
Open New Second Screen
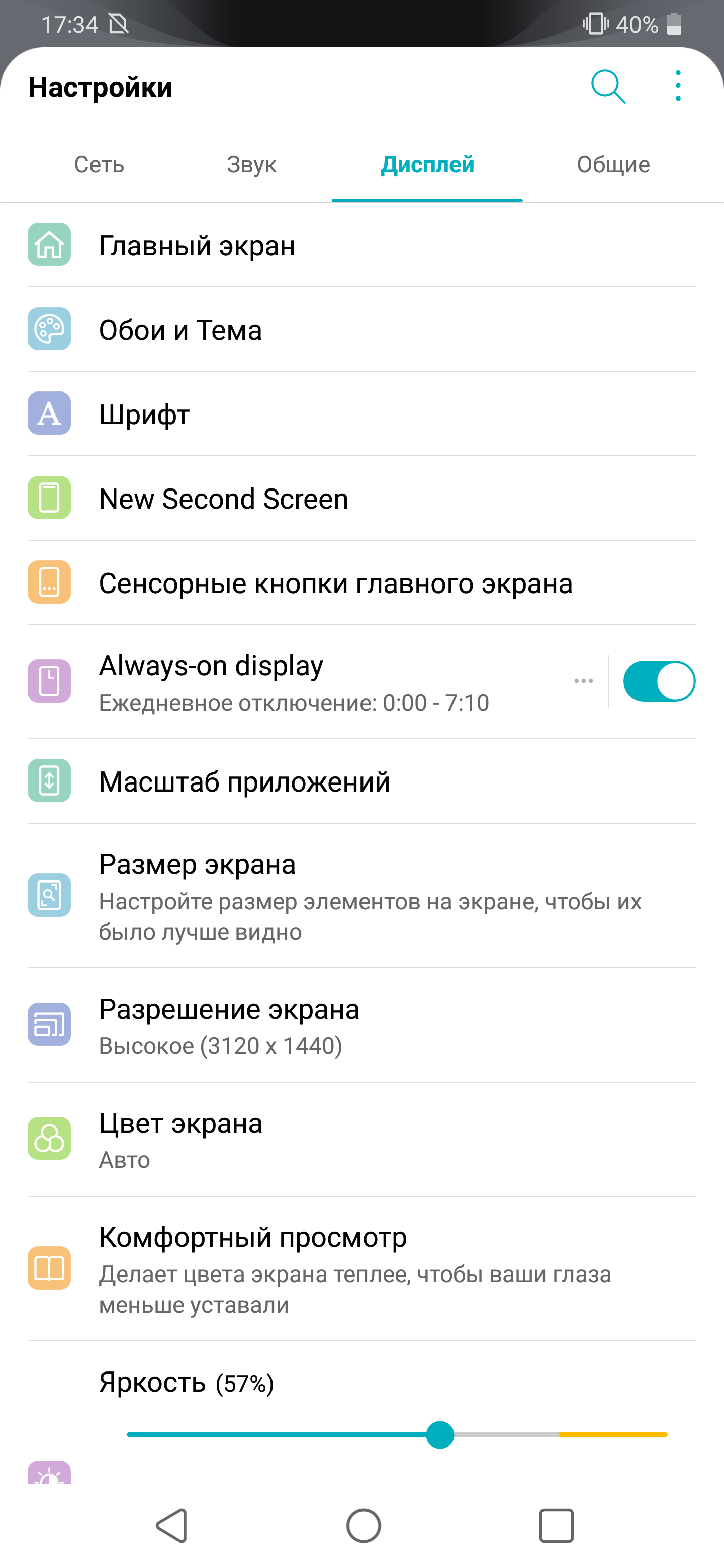pyautogui.click(x=361, y=499)
